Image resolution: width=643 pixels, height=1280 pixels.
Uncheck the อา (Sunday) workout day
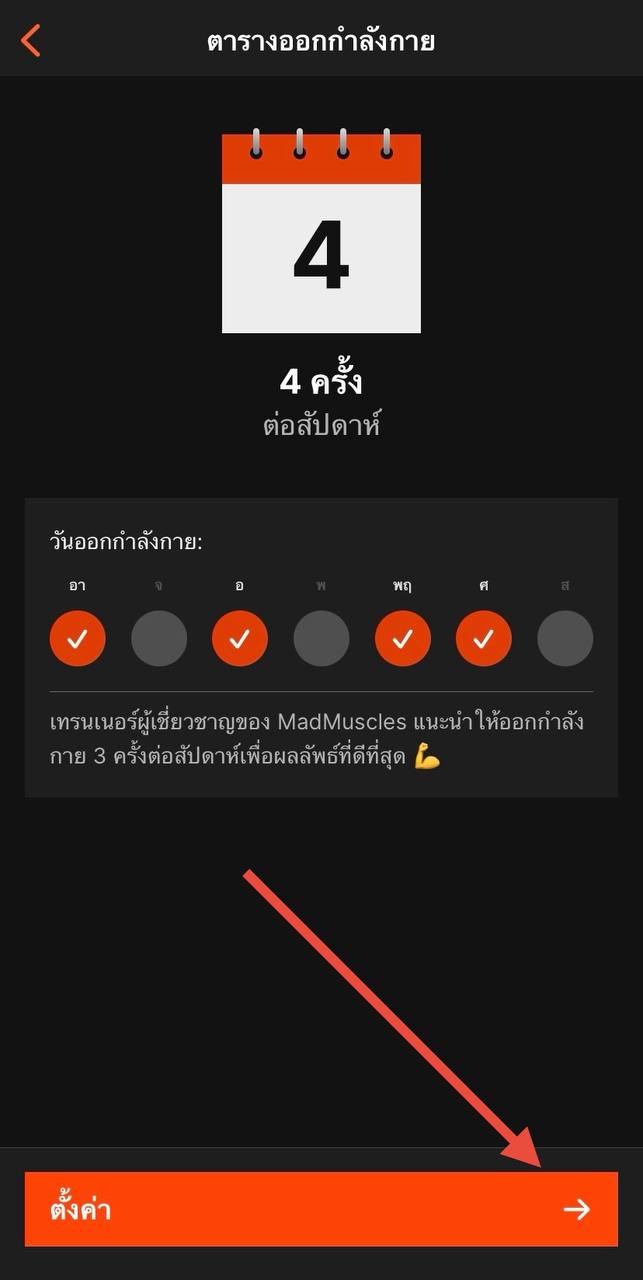77,638
